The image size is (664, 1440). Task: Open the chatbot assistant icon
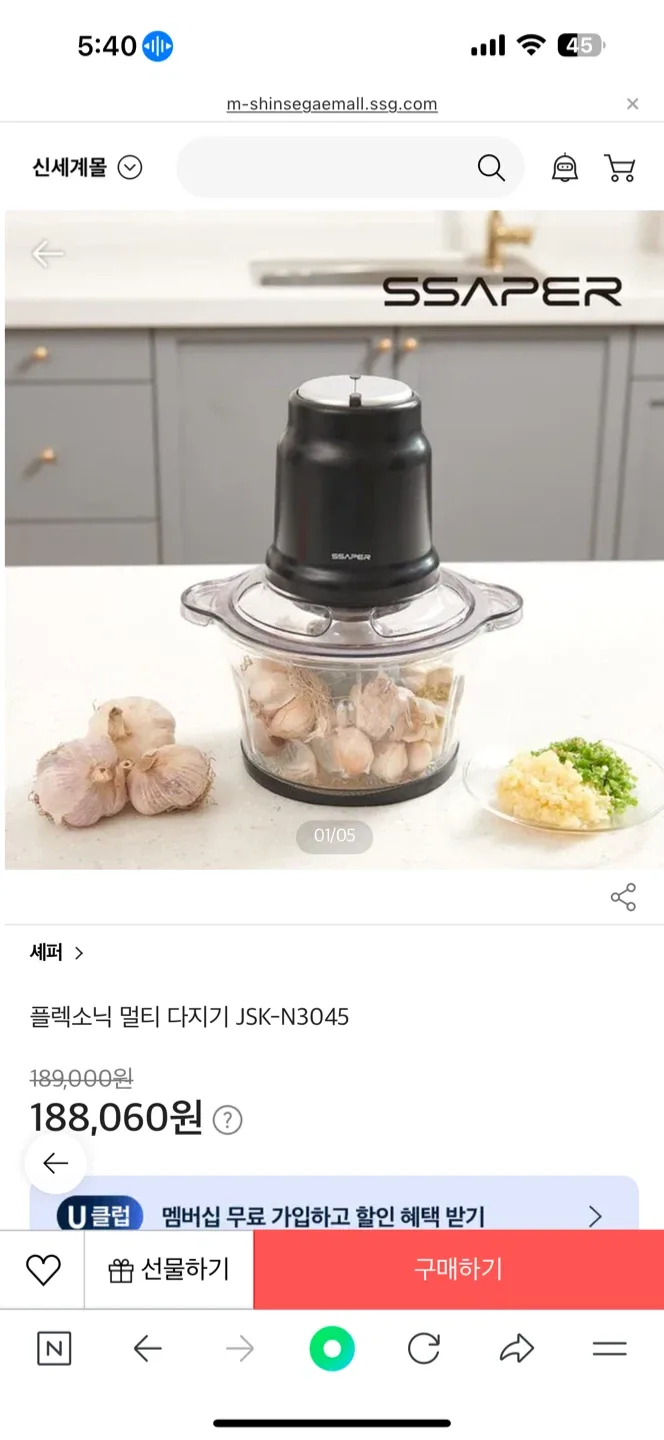coord(565,168)
